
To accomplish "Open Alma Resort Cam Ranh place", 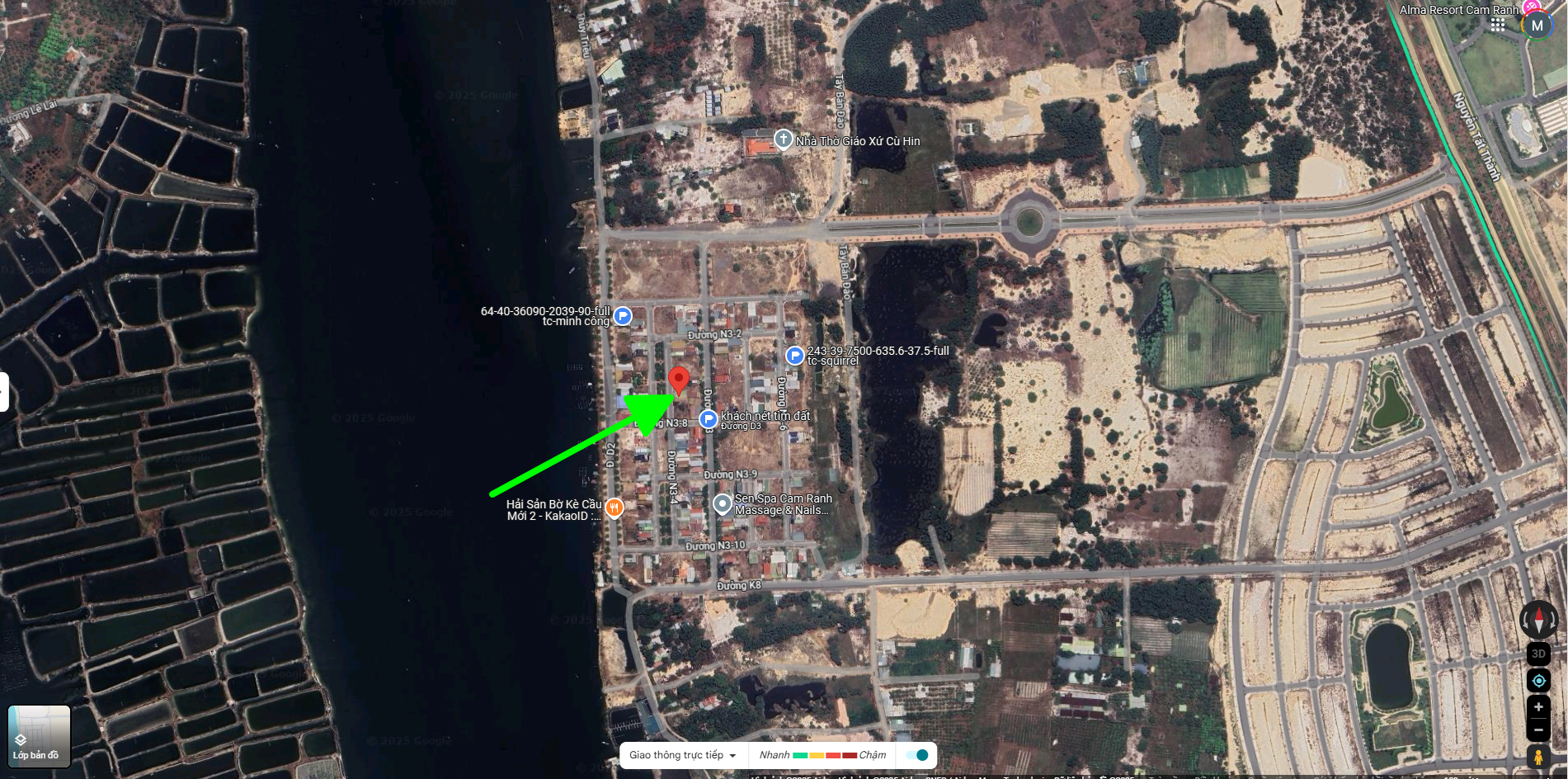I will [1458, 10].
